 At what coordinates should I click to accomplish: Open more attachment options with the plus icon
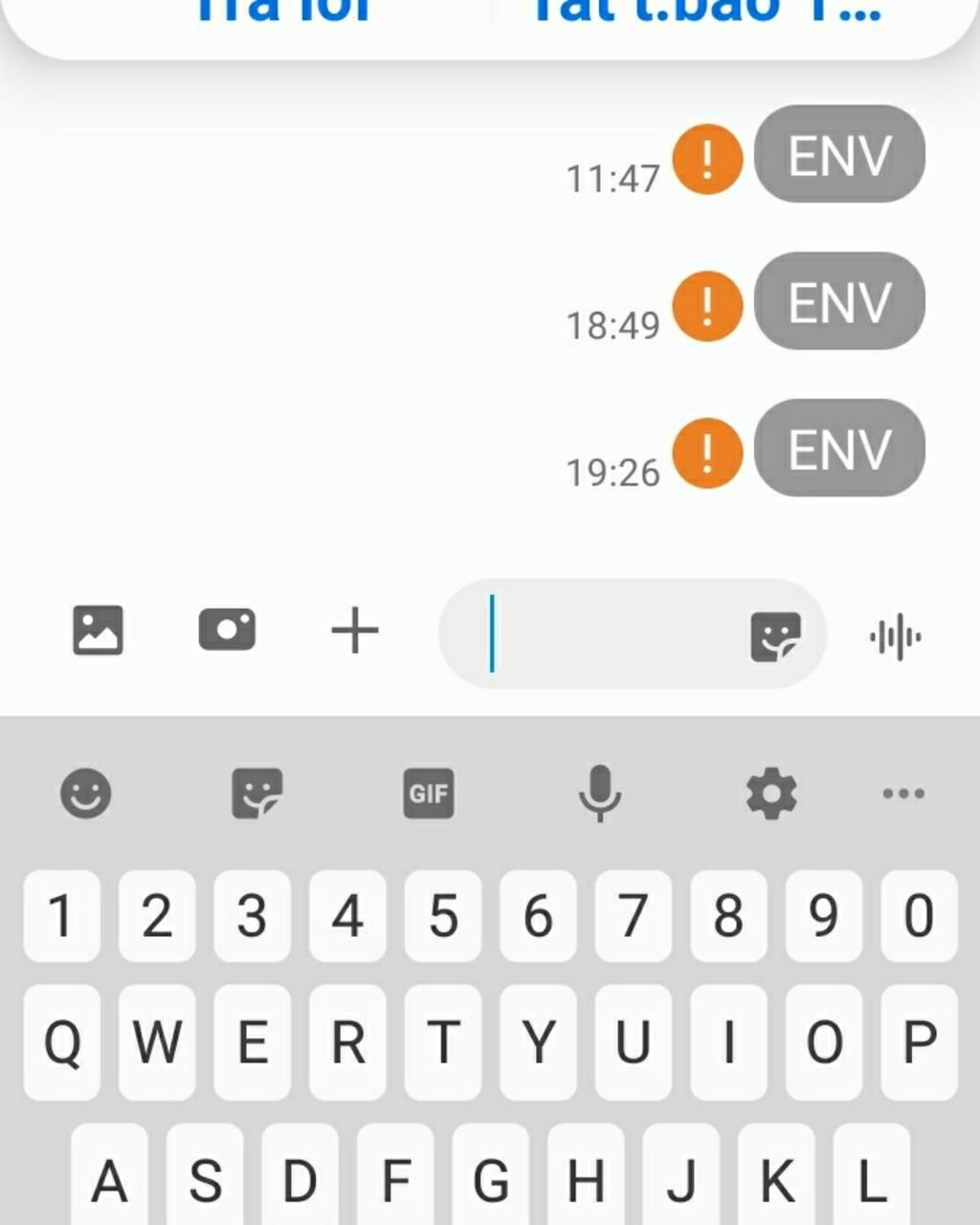(355, 631)
